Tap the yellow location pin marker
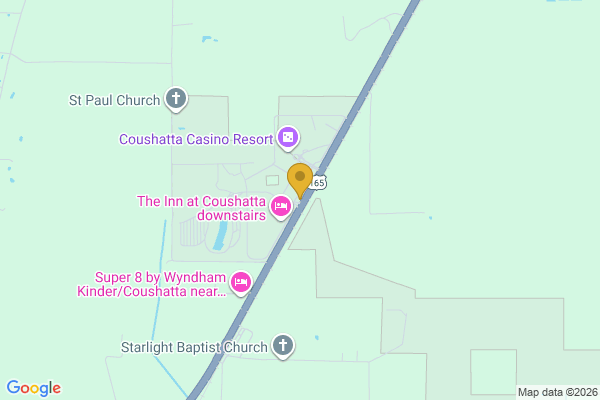 pos(299,179)
